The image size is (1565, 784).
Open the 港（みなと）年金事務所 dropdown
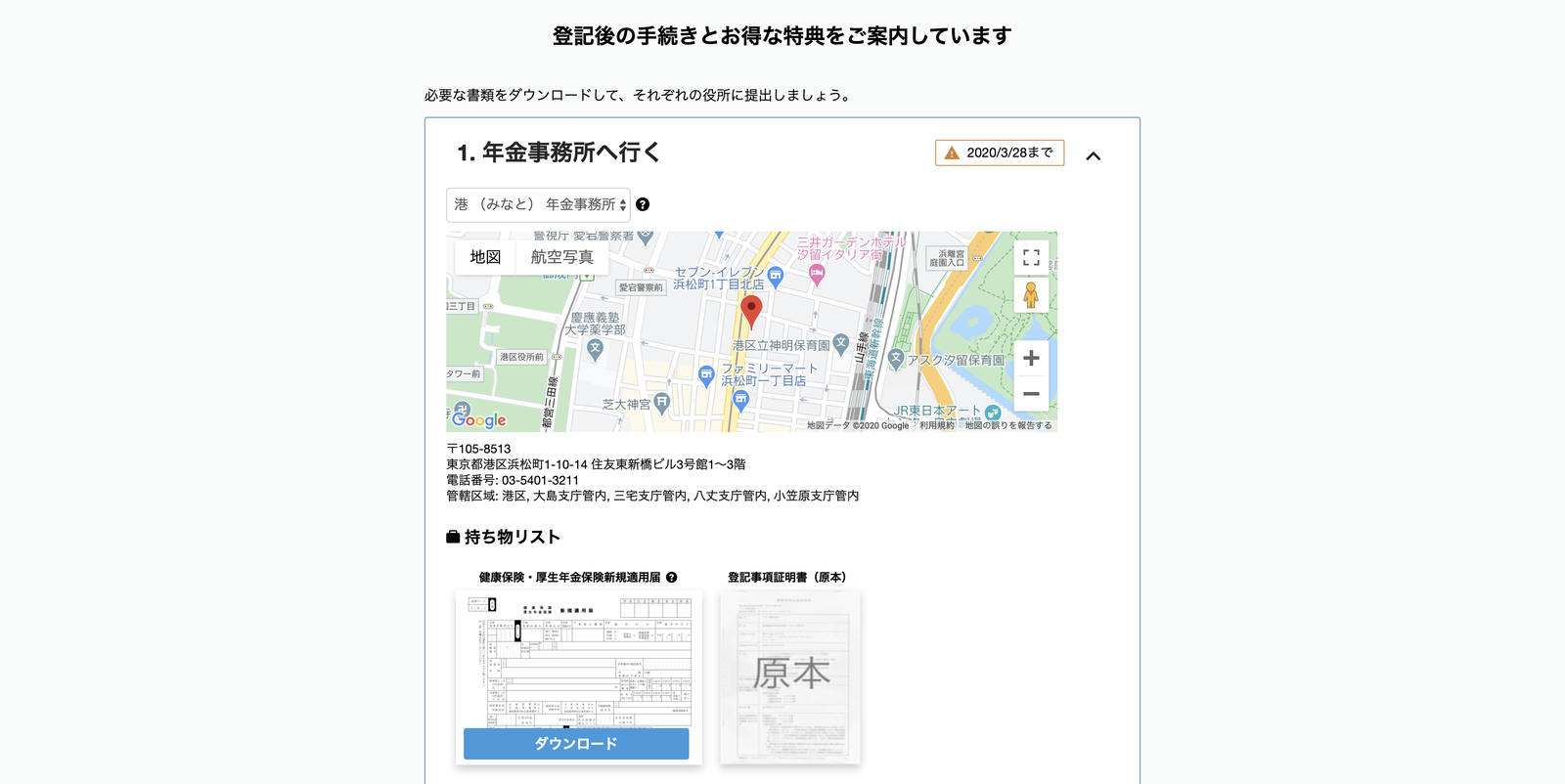coord(539,204)
